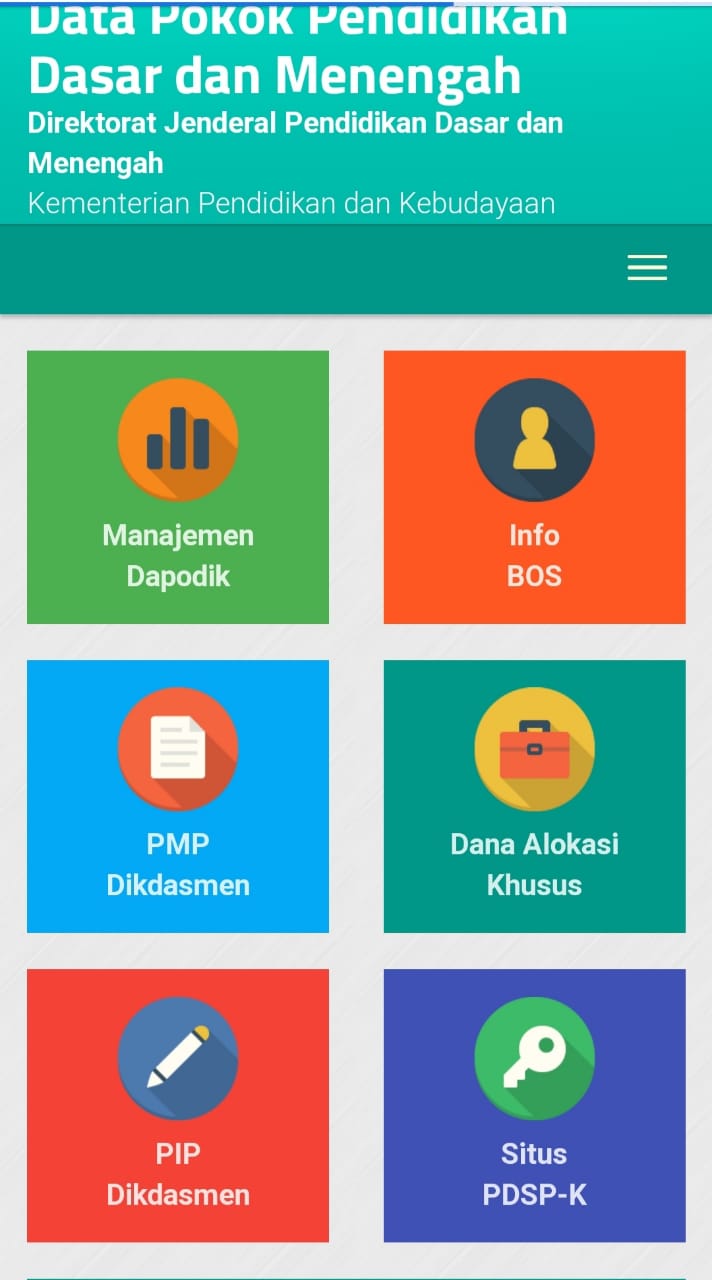This screenshot has height=1280, width=712.
Task: View the PIP Dikdasmen section
Action: pyautogui.click(x=178, y=1105)
